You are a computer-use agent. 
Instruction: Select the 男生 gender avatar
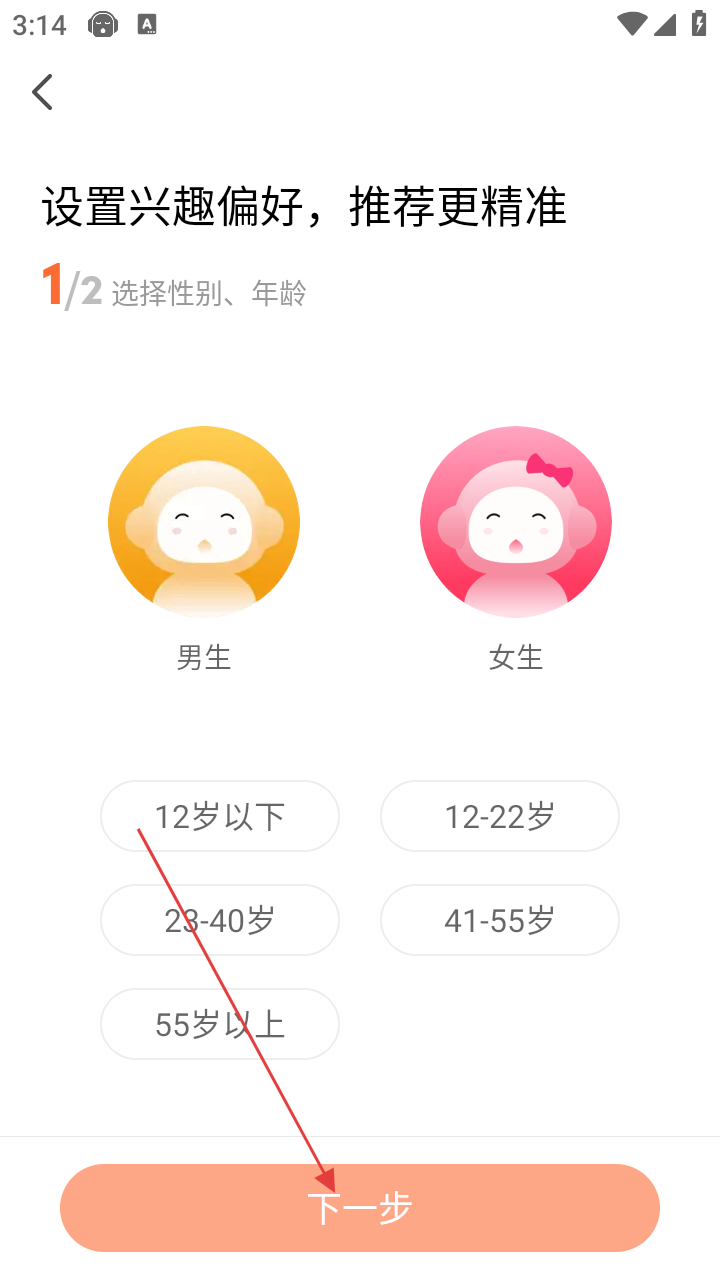coord(204,522)
